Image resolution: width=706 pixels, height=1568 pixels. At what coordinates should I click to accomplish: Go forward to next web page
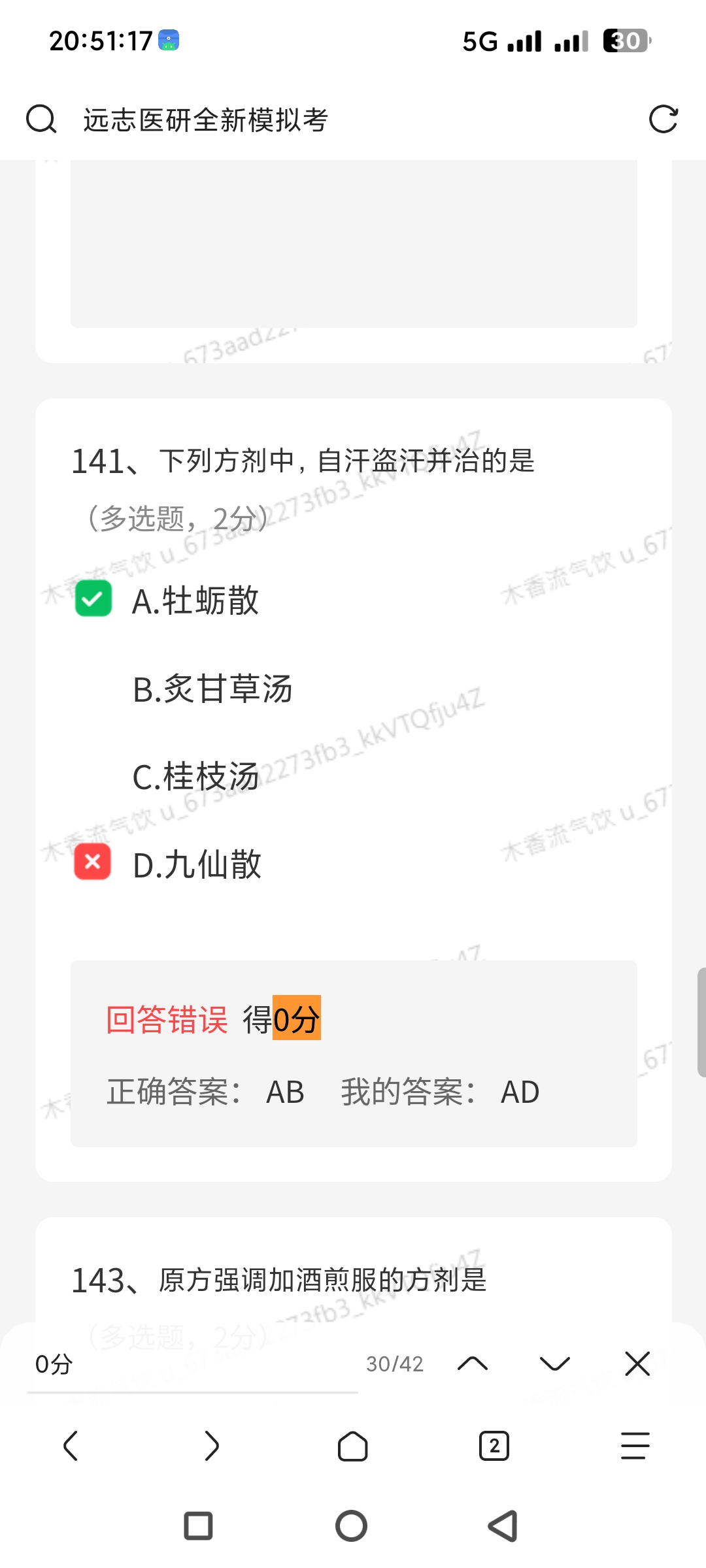point(211,1446)
